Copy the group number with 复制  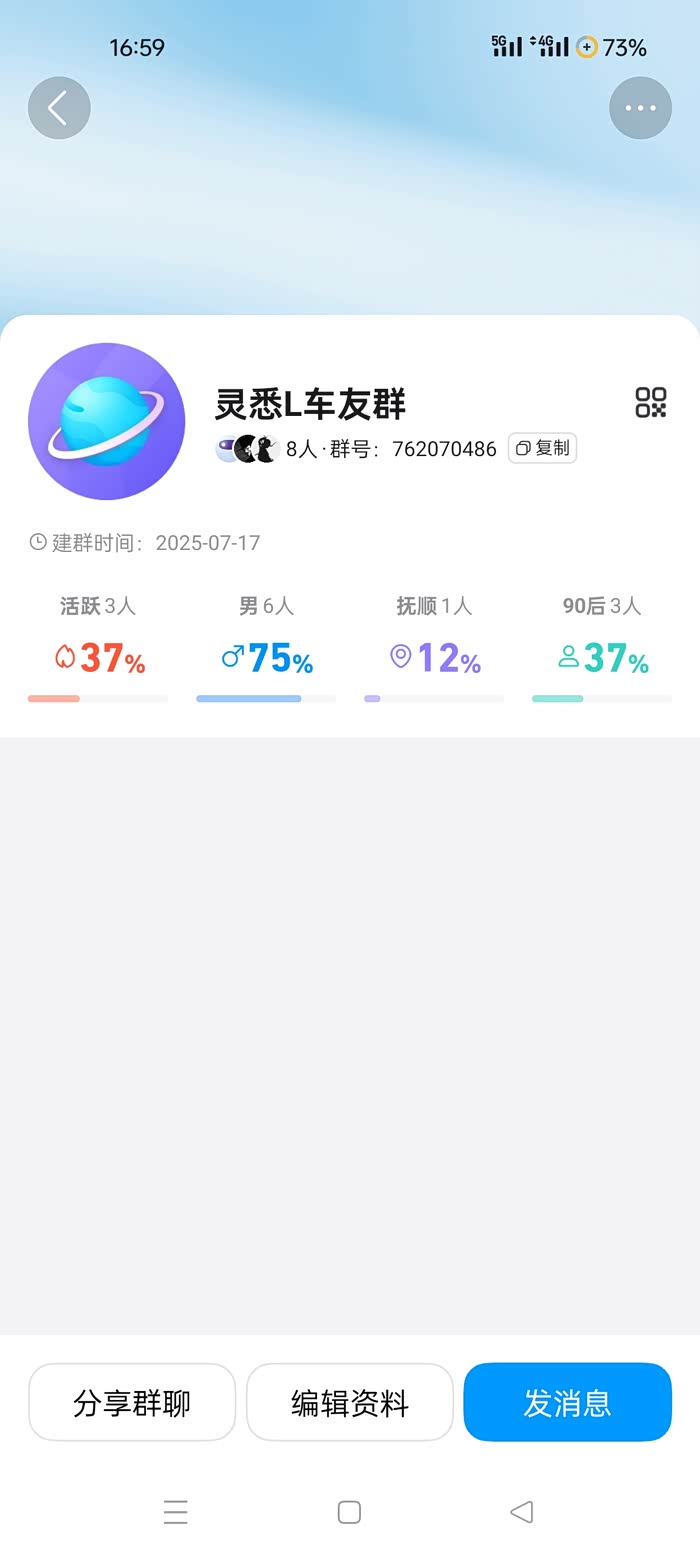tap(543, 448)
